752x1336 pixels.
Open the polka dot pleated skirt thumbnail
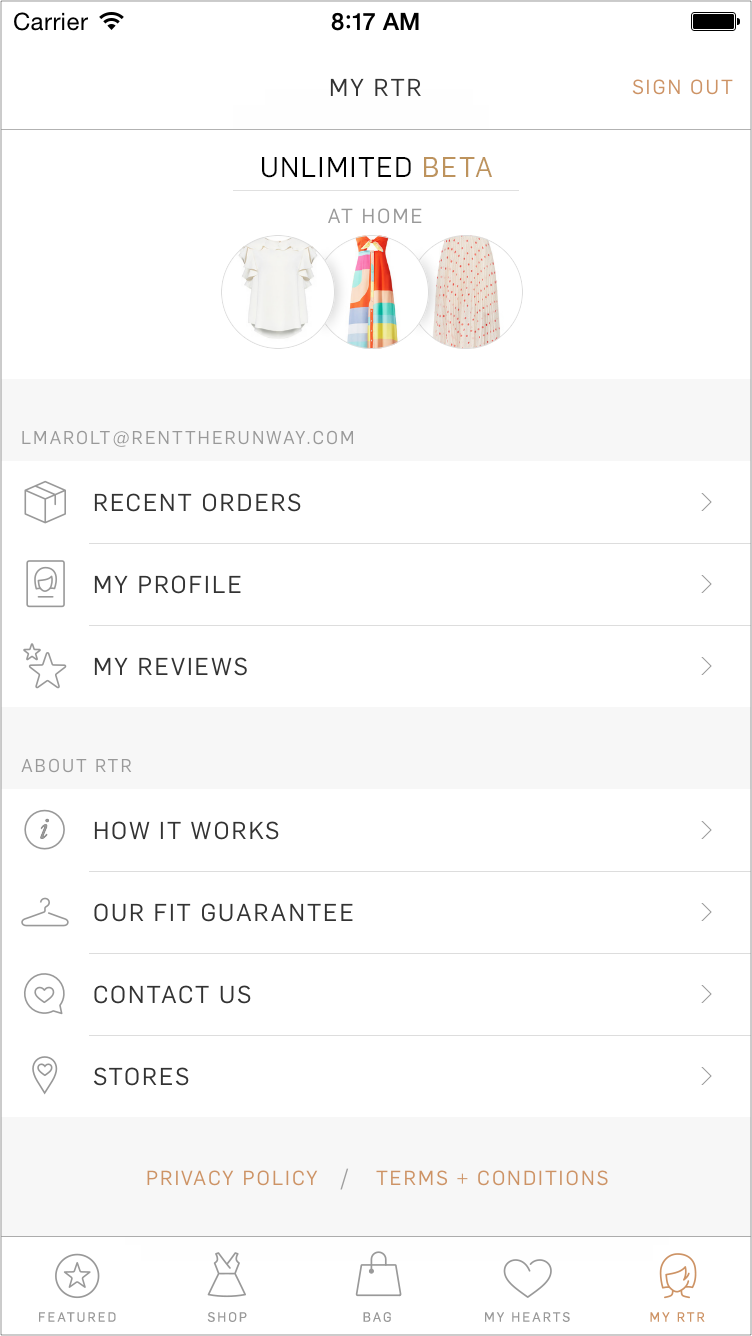(468, 293)
